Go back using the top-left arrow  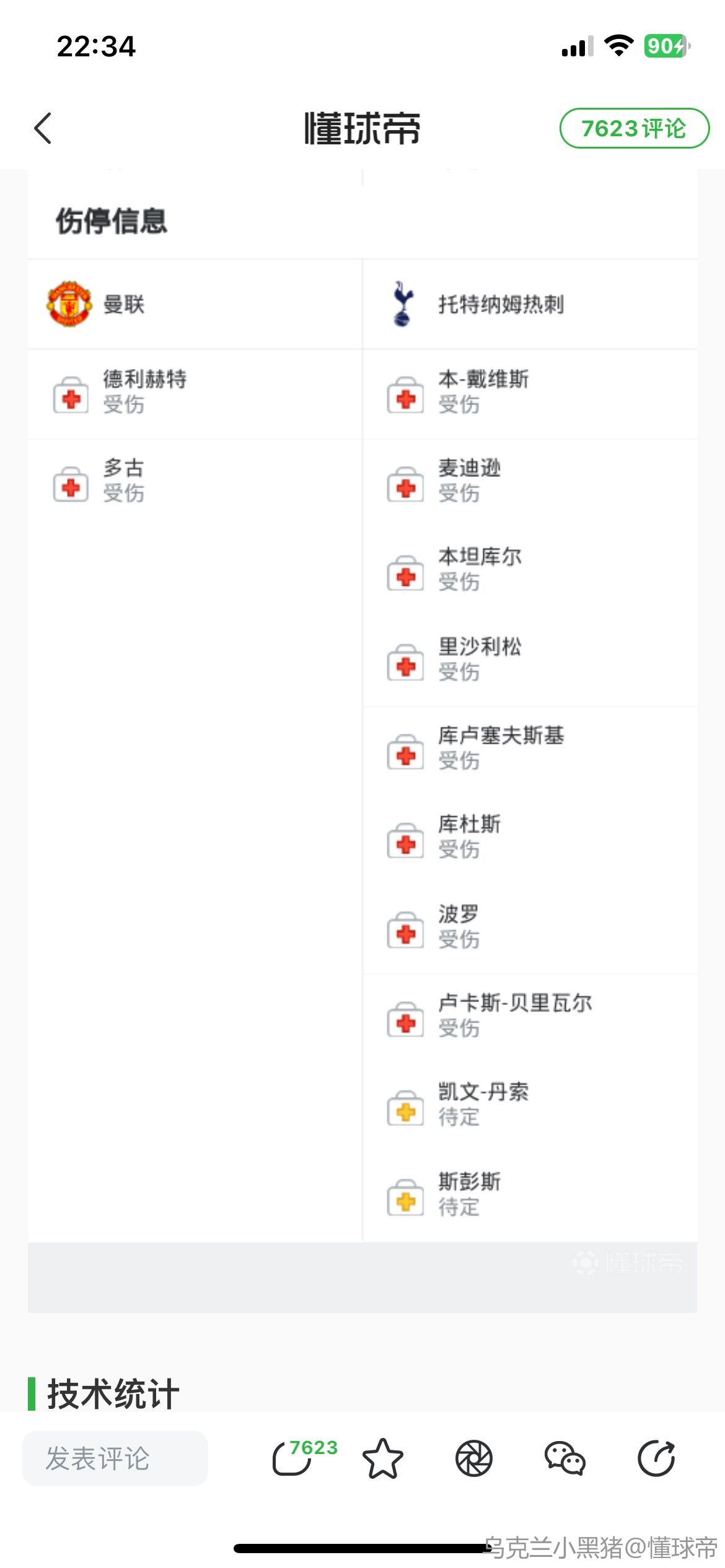43,128
